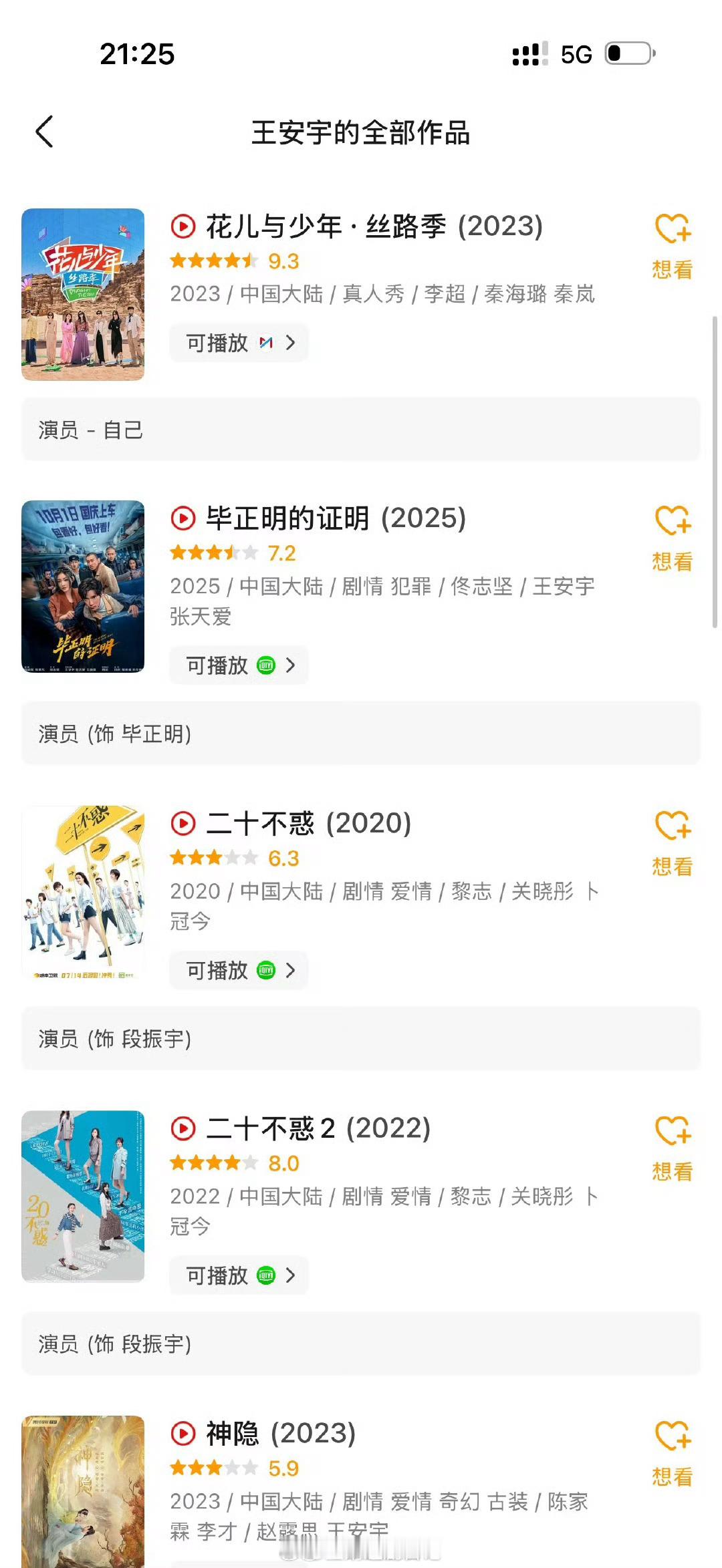Viewport: 722px width, 1568px height.
Task: Mark 神隐 (2023) as 想看
Action: (672, 1452)
